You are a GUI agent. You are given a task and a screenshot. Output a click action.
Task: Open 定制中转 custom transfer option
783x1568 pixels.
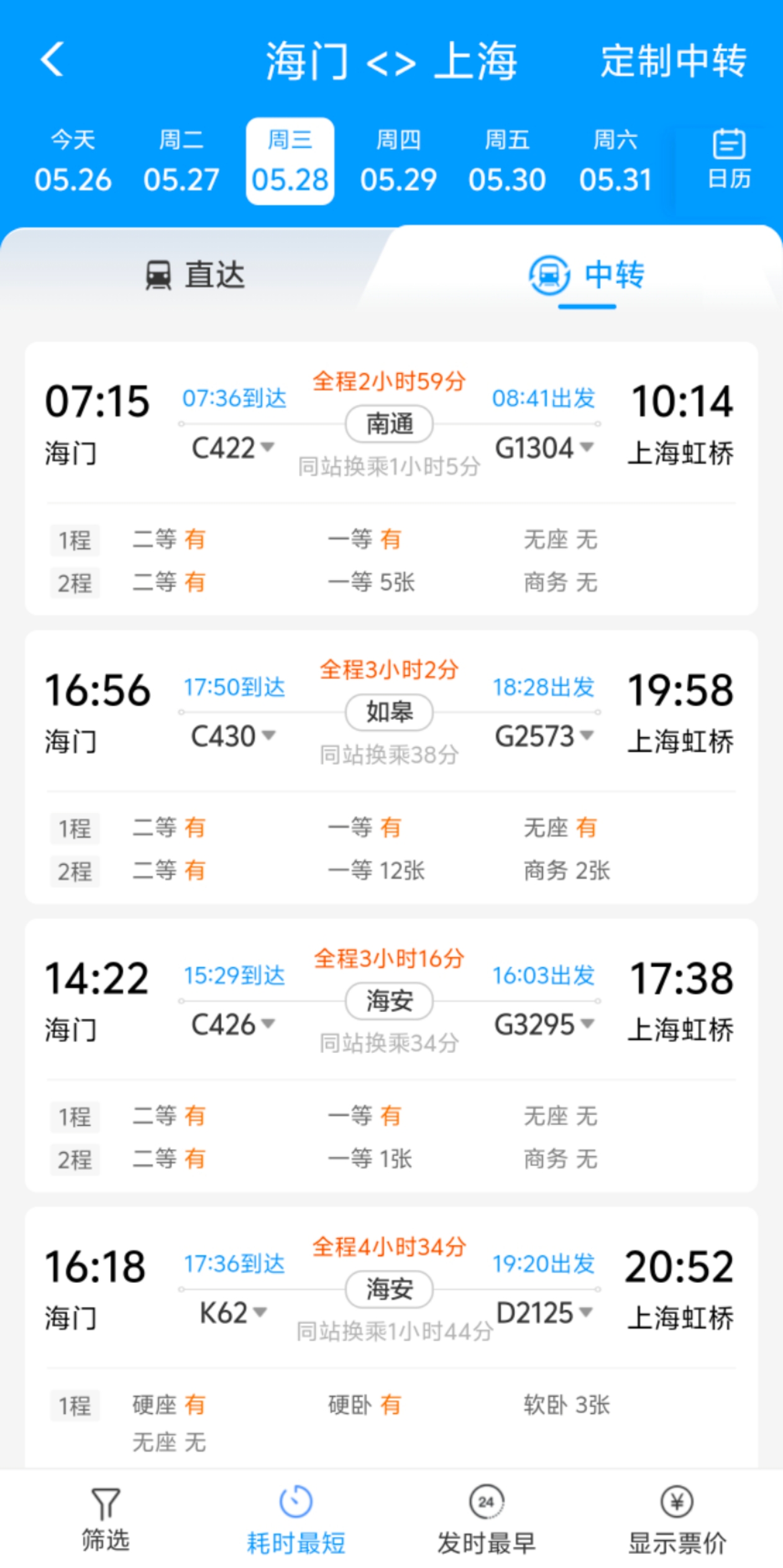673,61
